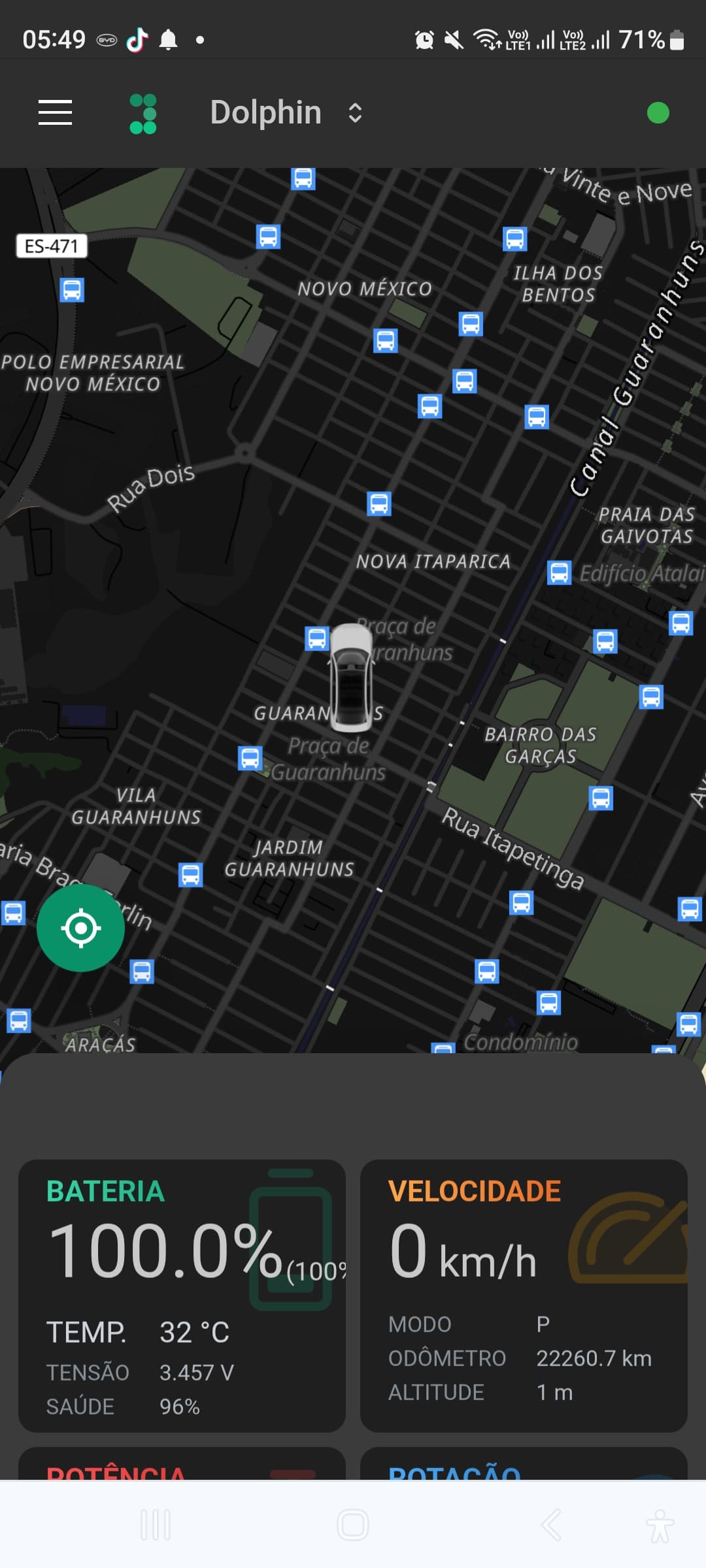Open the Bateria card

182,1296
